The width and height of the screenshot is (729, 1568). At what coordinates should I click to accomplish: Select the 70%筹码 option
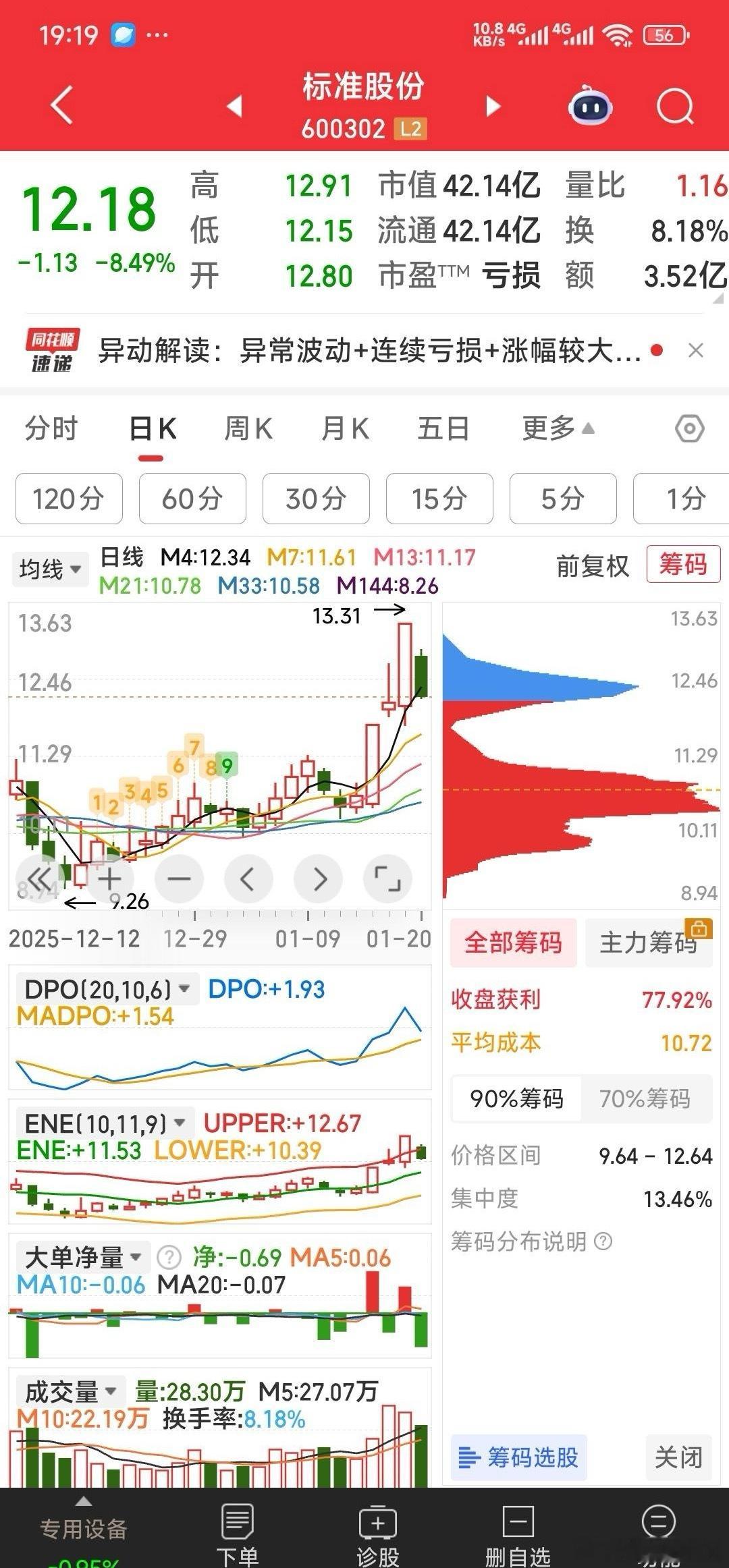[x=645, y=1099]
